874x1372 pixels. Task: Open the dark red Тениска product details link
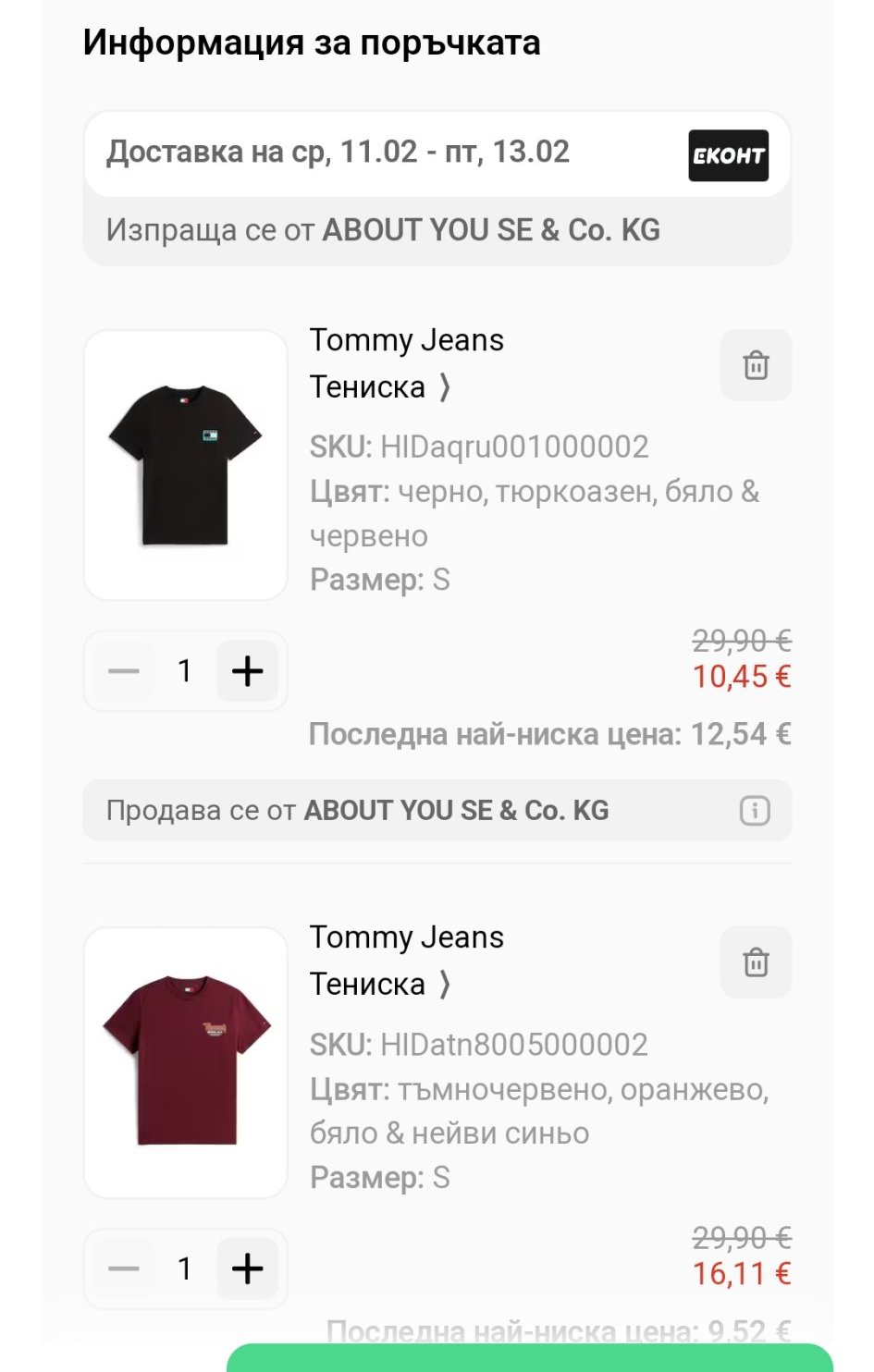pos(380,984)
